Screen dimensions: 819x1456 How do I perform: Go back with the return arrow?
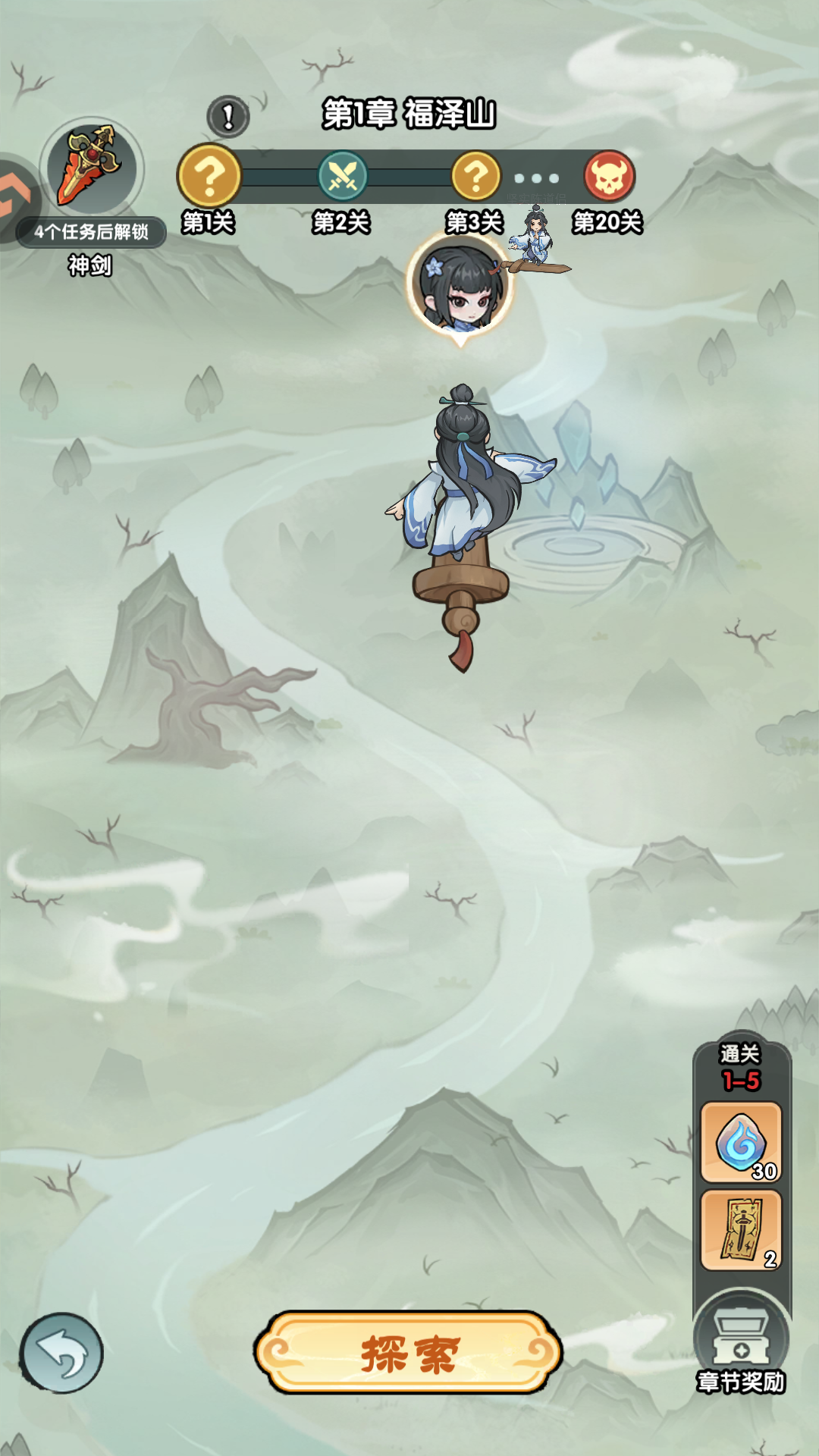click(62, 1353)
